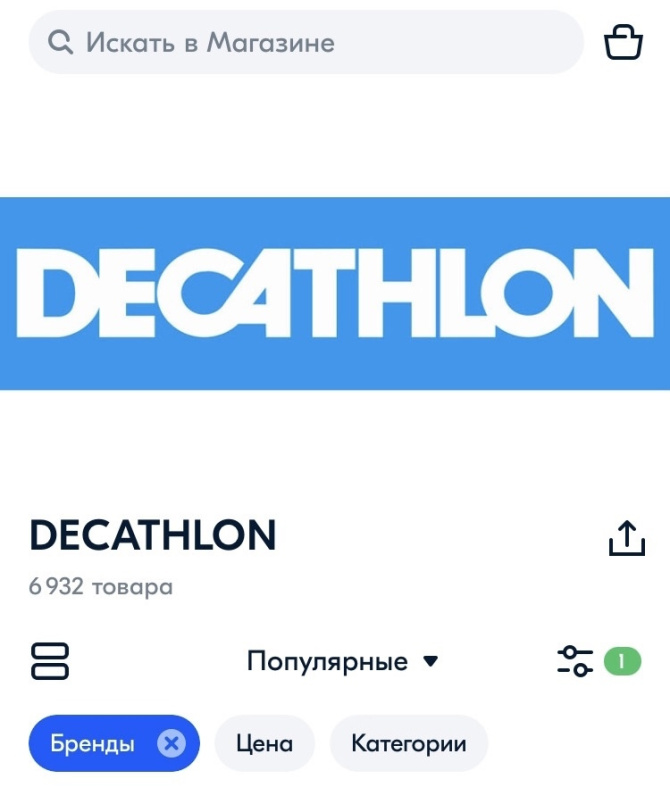Tap the "Искать в Магазине" search field

[305, 42]
